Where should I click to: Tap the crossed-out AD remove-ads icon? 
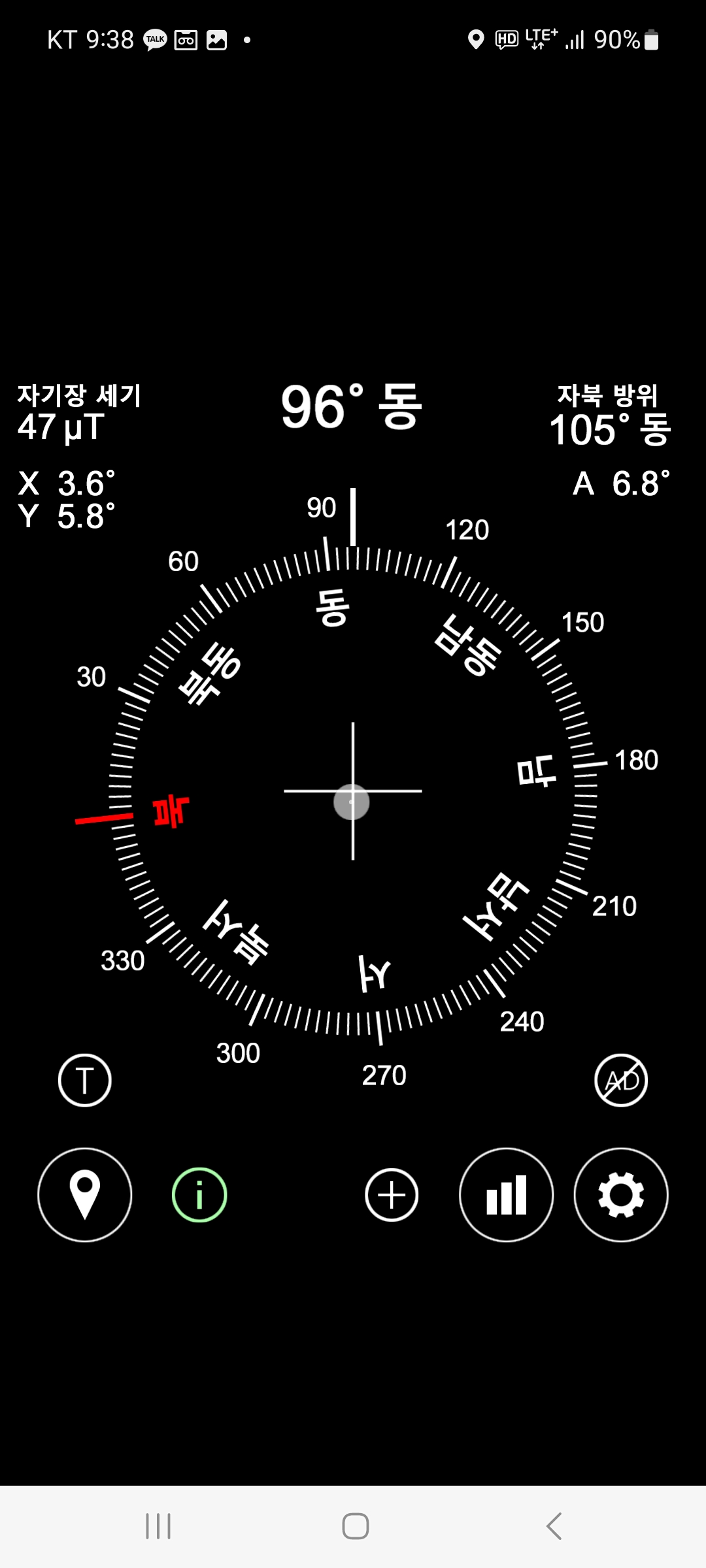[621, 1080]
